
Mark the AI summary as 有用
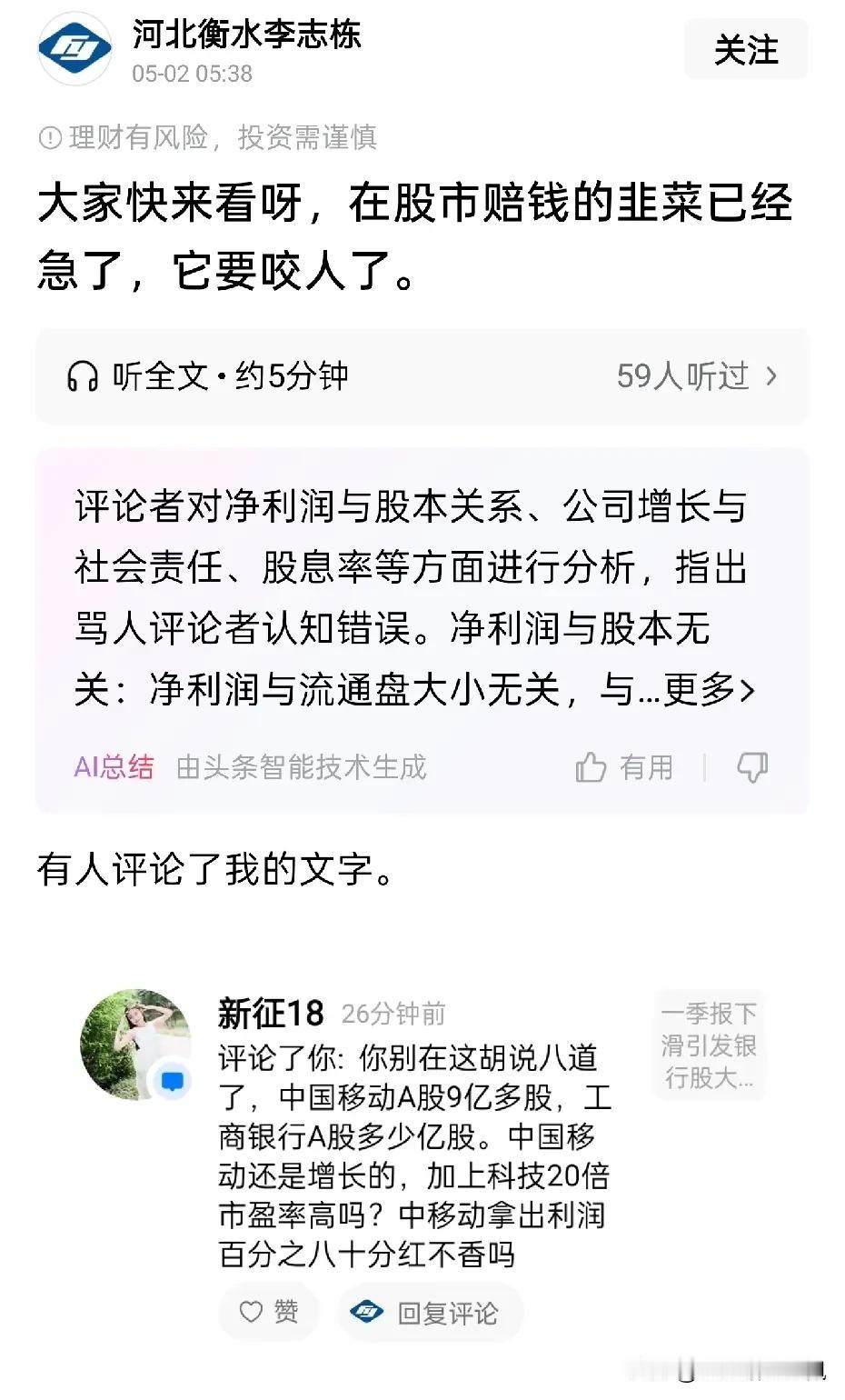pyautogui.click(x=625, y=767)
